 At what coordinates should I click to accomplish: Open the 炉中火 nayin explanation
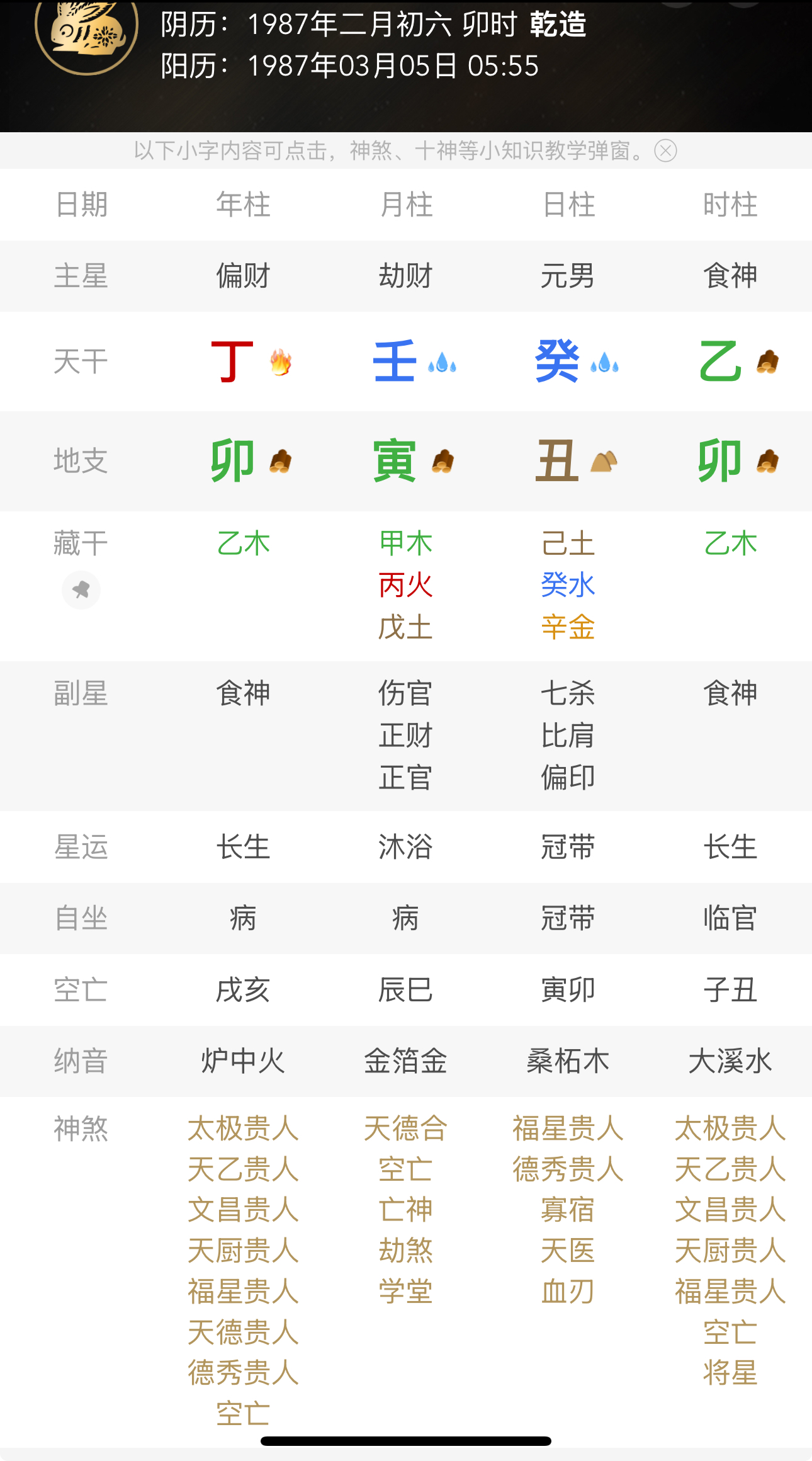(243, 1061)
